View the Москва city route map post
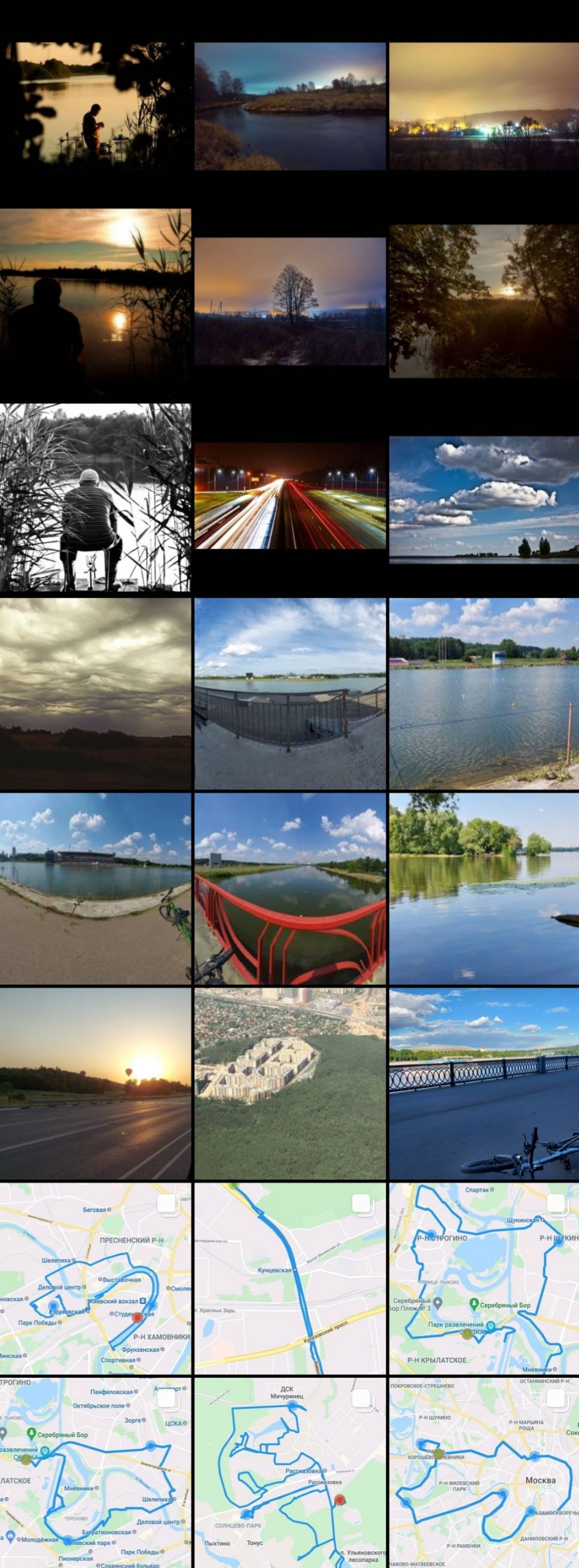This screenshot has width=579, height=1568. pos(483,1473)
